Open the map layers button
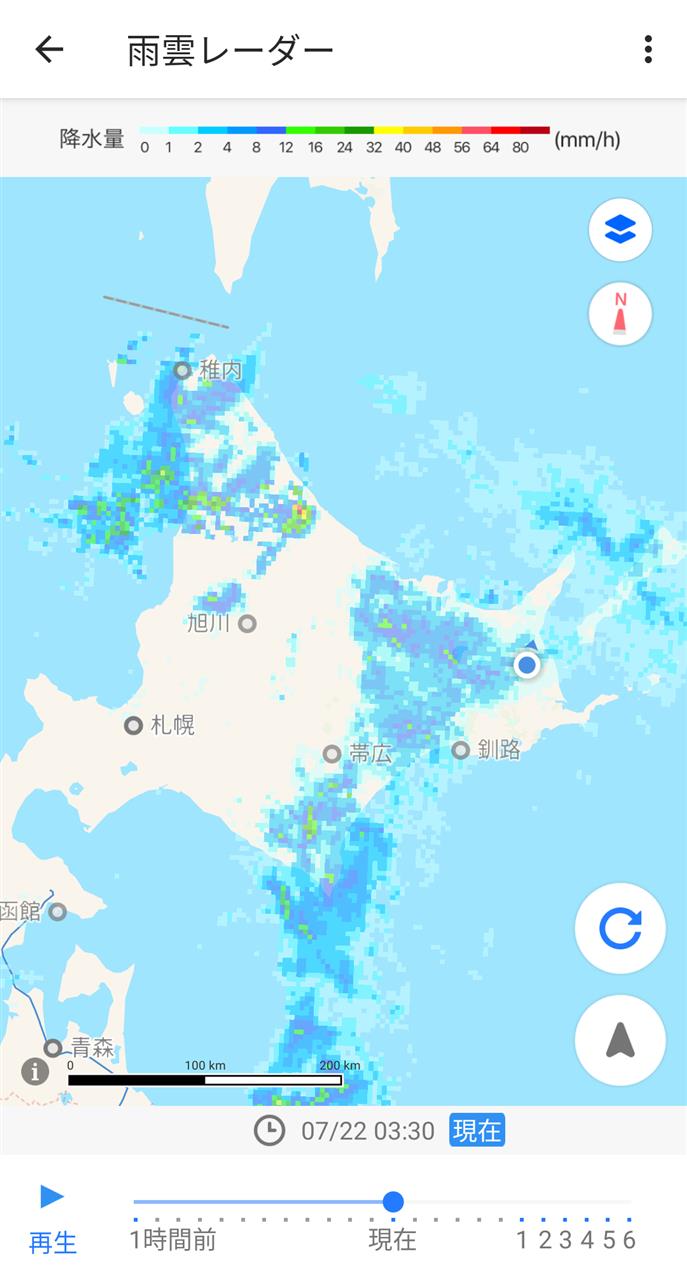The image size is (687, 1280). (620, 230)
